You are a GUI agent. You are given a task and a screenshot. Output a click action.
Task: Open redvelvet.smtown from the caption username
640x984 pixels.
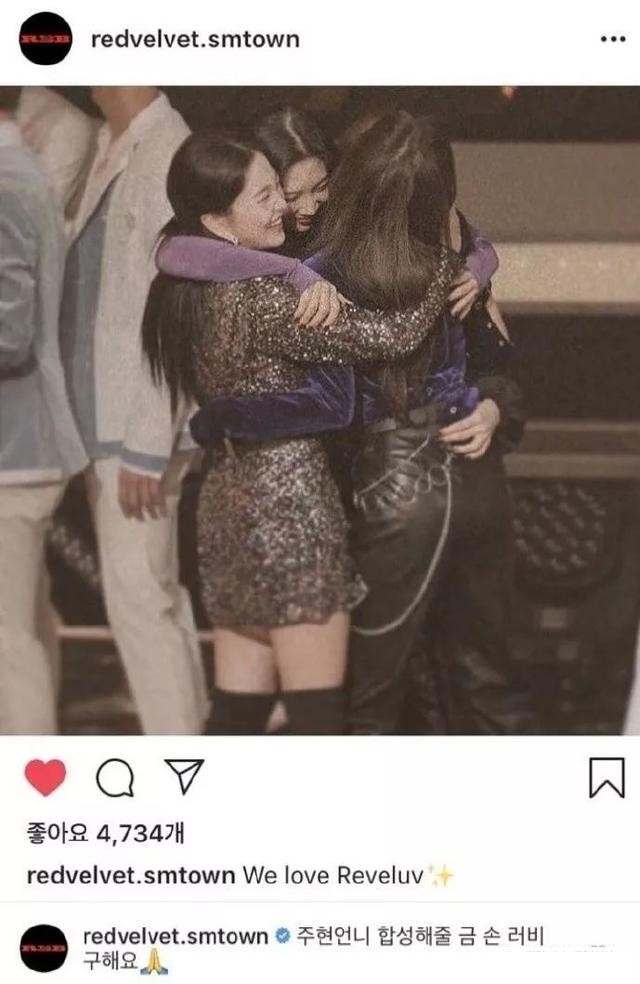point(130,876)
